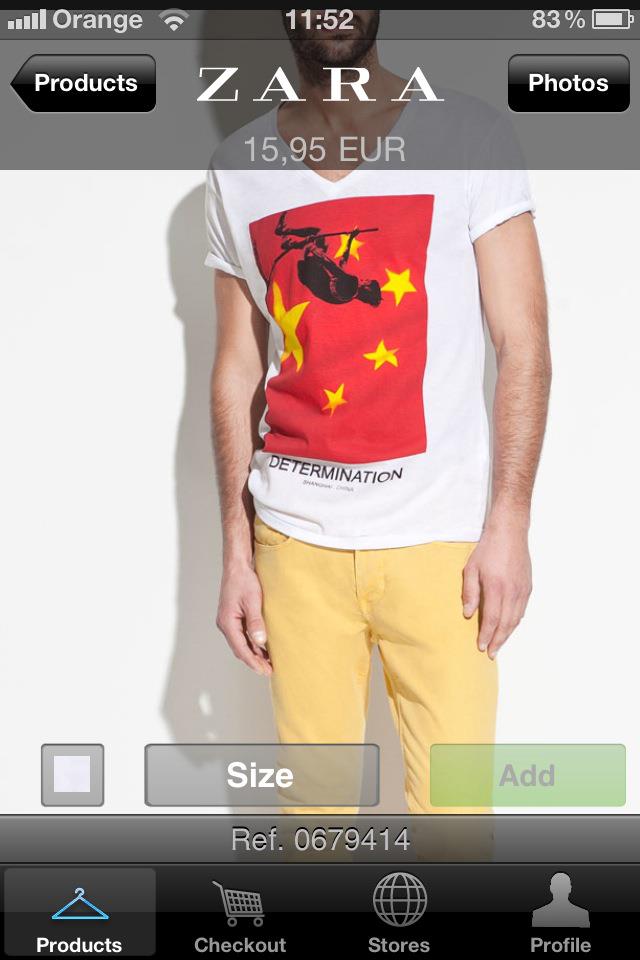
Task: Choose a size for the t-shirt
Action: 261,775
